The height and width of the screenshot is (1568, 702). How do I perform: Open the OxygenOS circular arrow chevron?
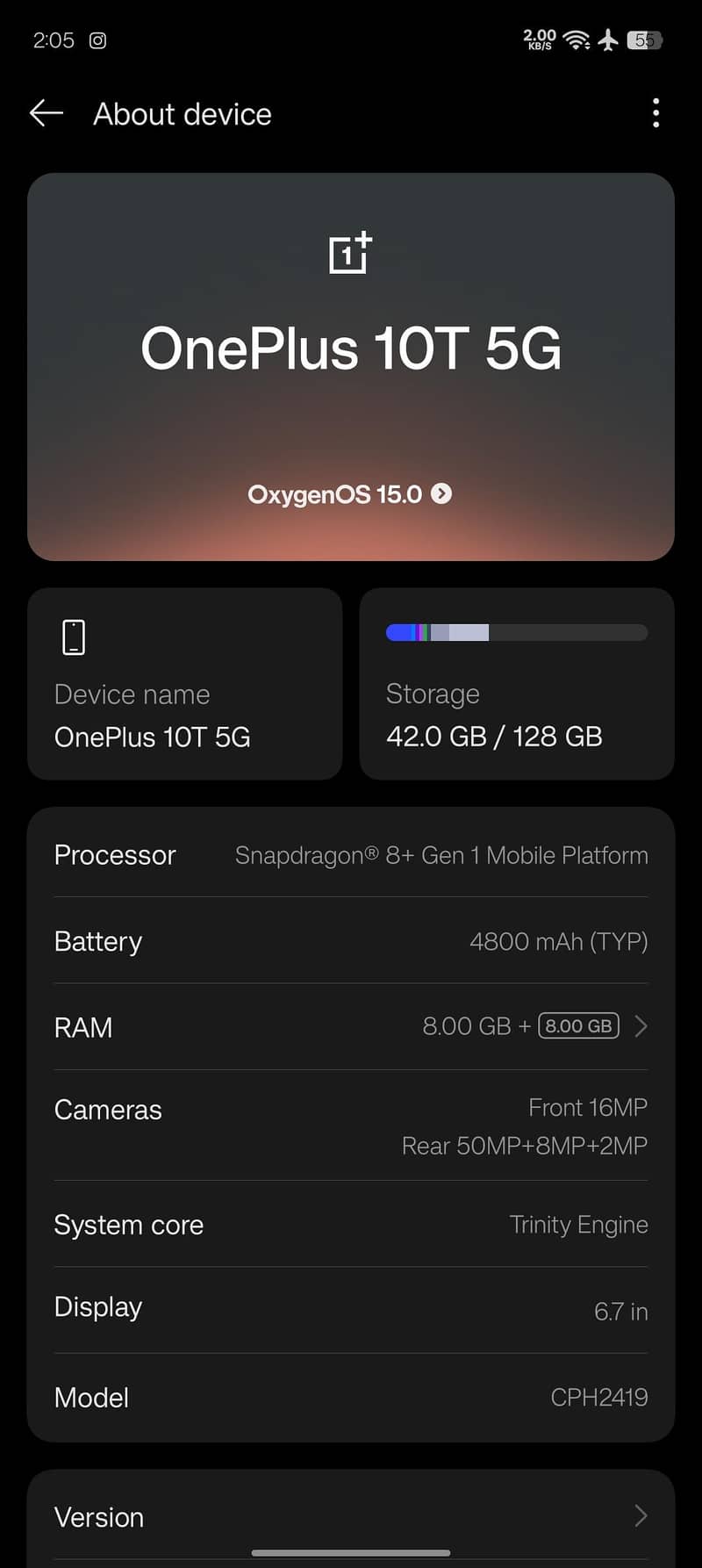441,494
